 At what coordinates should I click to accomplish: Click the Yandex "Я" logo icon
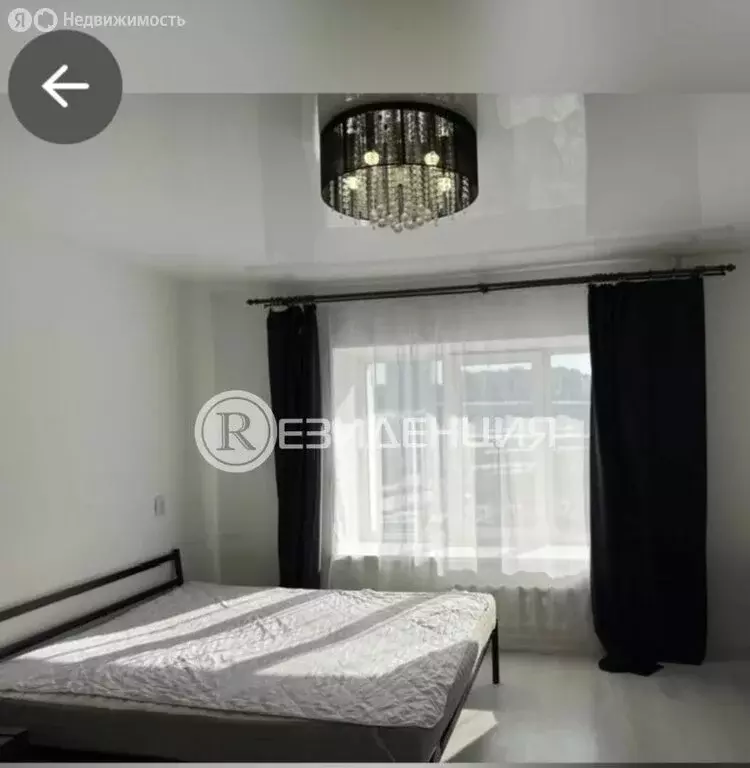19,17
